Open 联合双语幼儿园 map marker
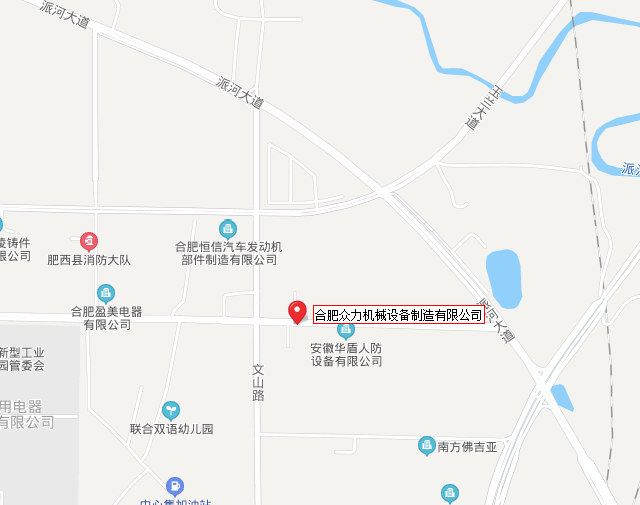The width and height of the screenshot is (640, 505). (172, 410)
